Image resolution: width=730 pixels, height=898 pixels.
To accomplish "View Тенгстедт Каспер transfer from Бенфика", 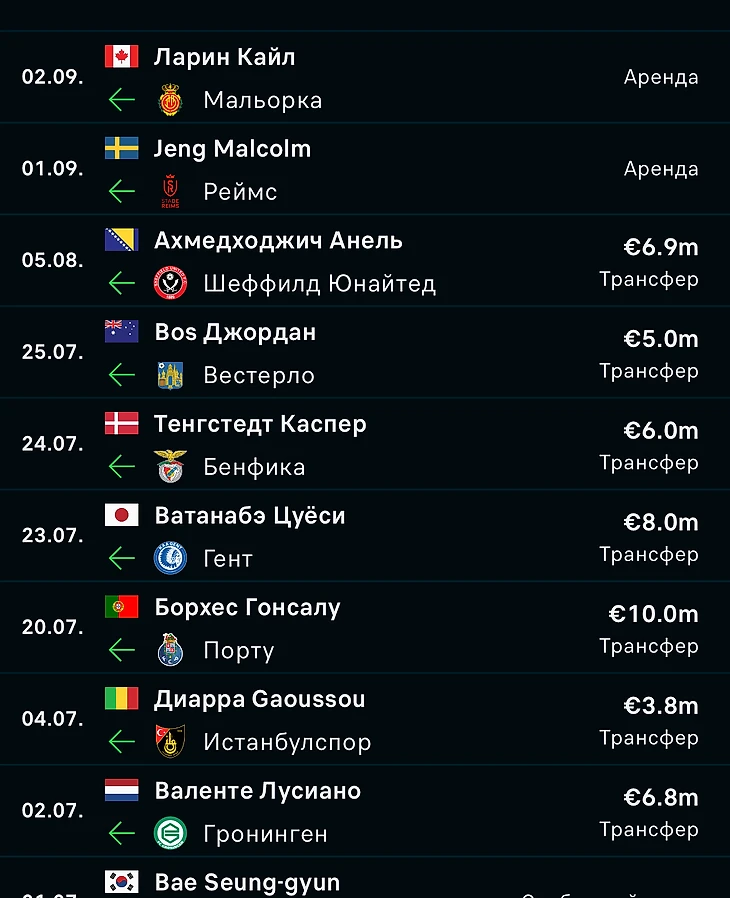I will click(x=365, y=445).
